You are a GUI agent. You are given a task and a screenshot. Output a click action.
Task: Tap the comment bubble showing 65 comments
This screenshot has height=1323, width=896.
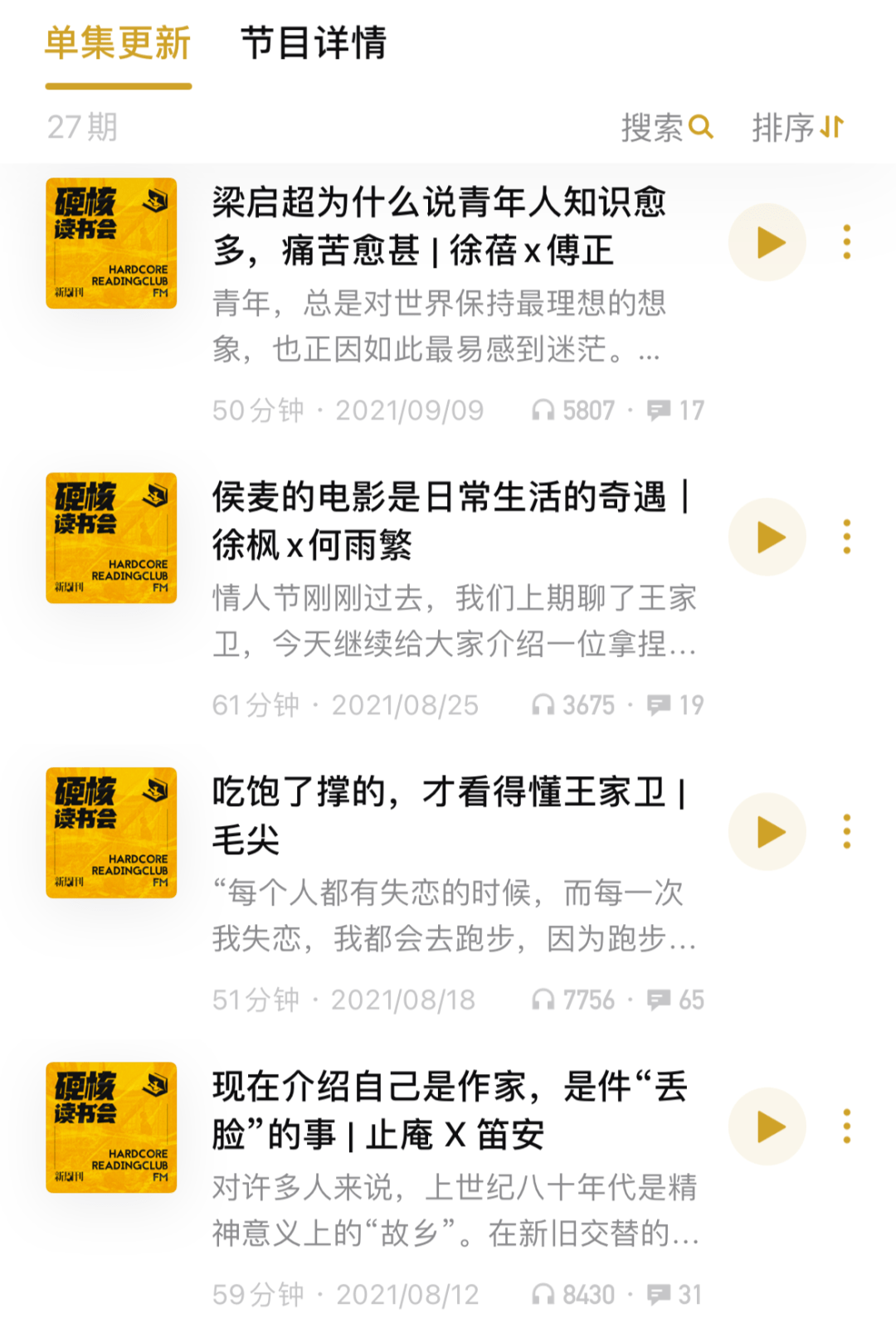660,1000
